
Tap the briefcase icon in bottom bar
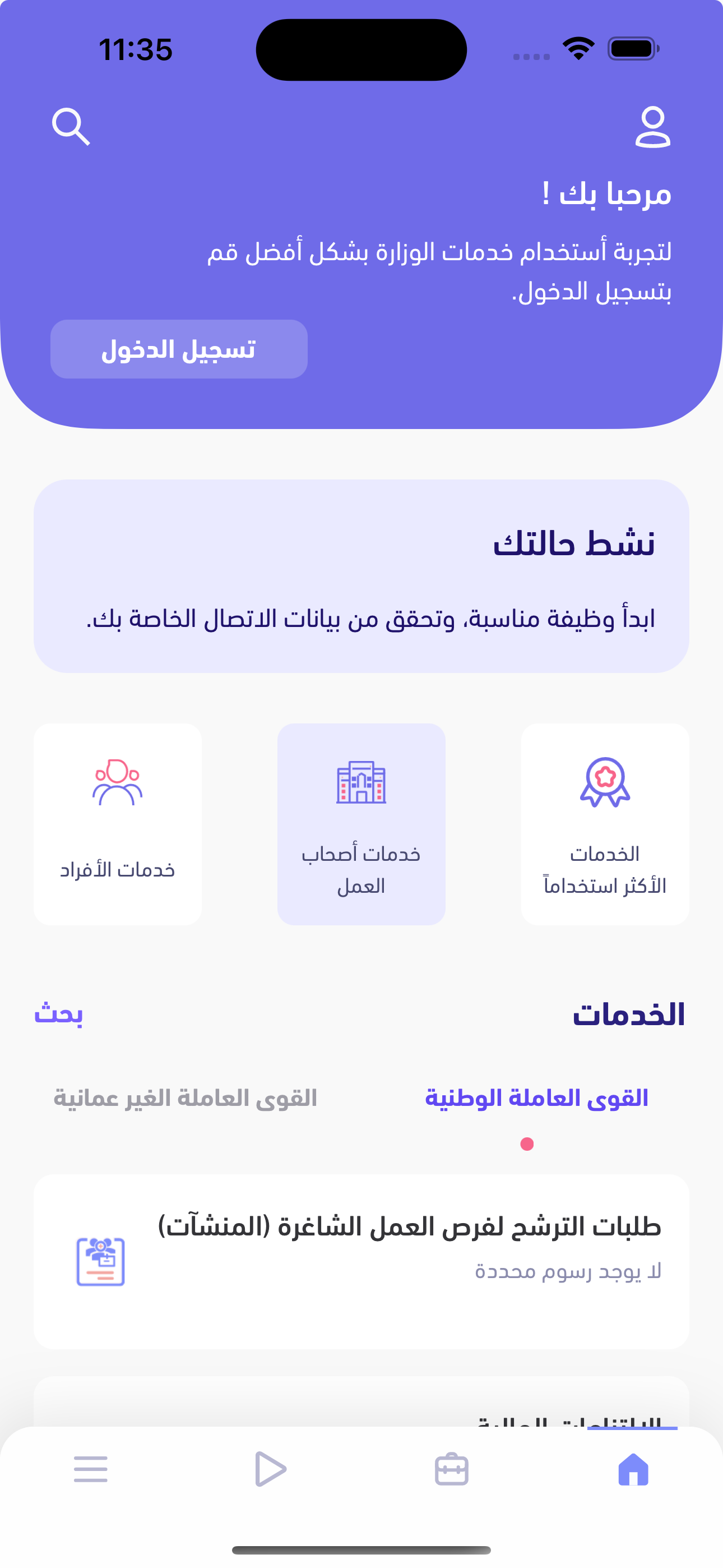(452, 1469)
